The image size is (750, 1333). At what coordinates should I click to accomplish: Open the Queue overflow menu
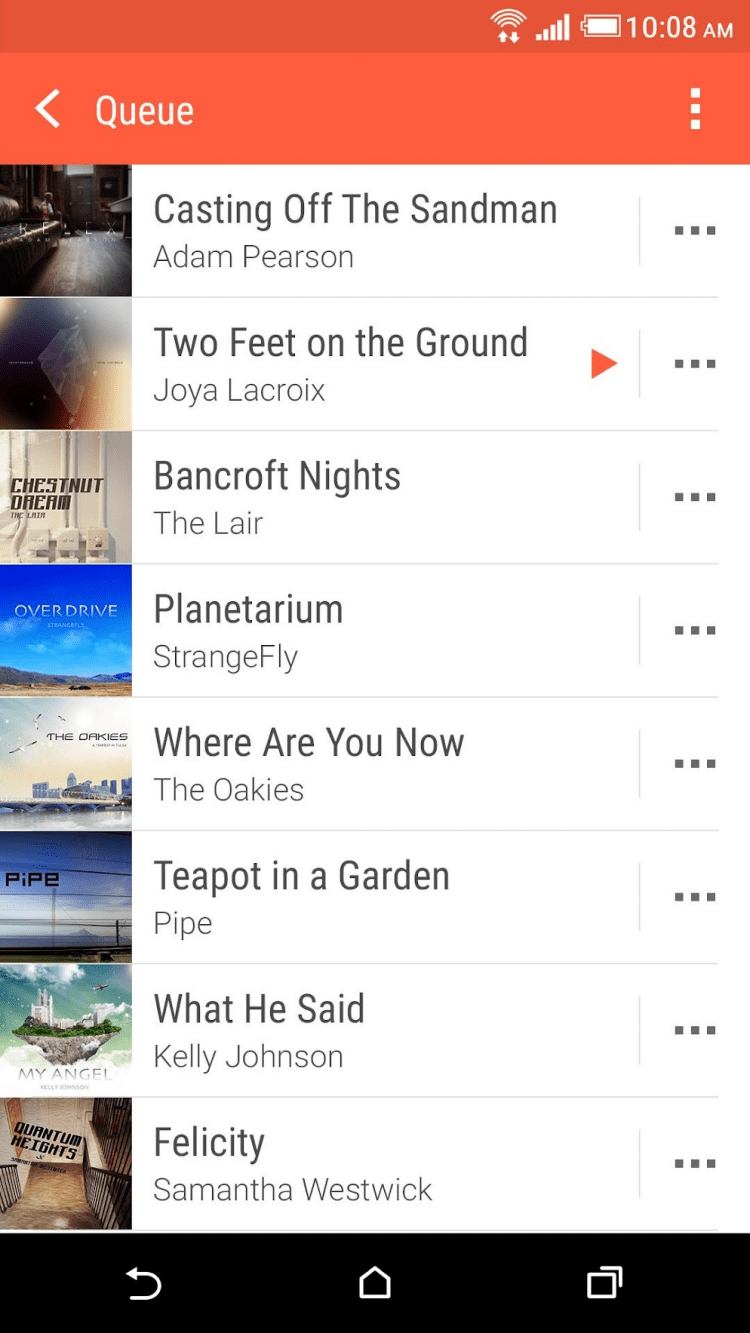coord(695,109)
